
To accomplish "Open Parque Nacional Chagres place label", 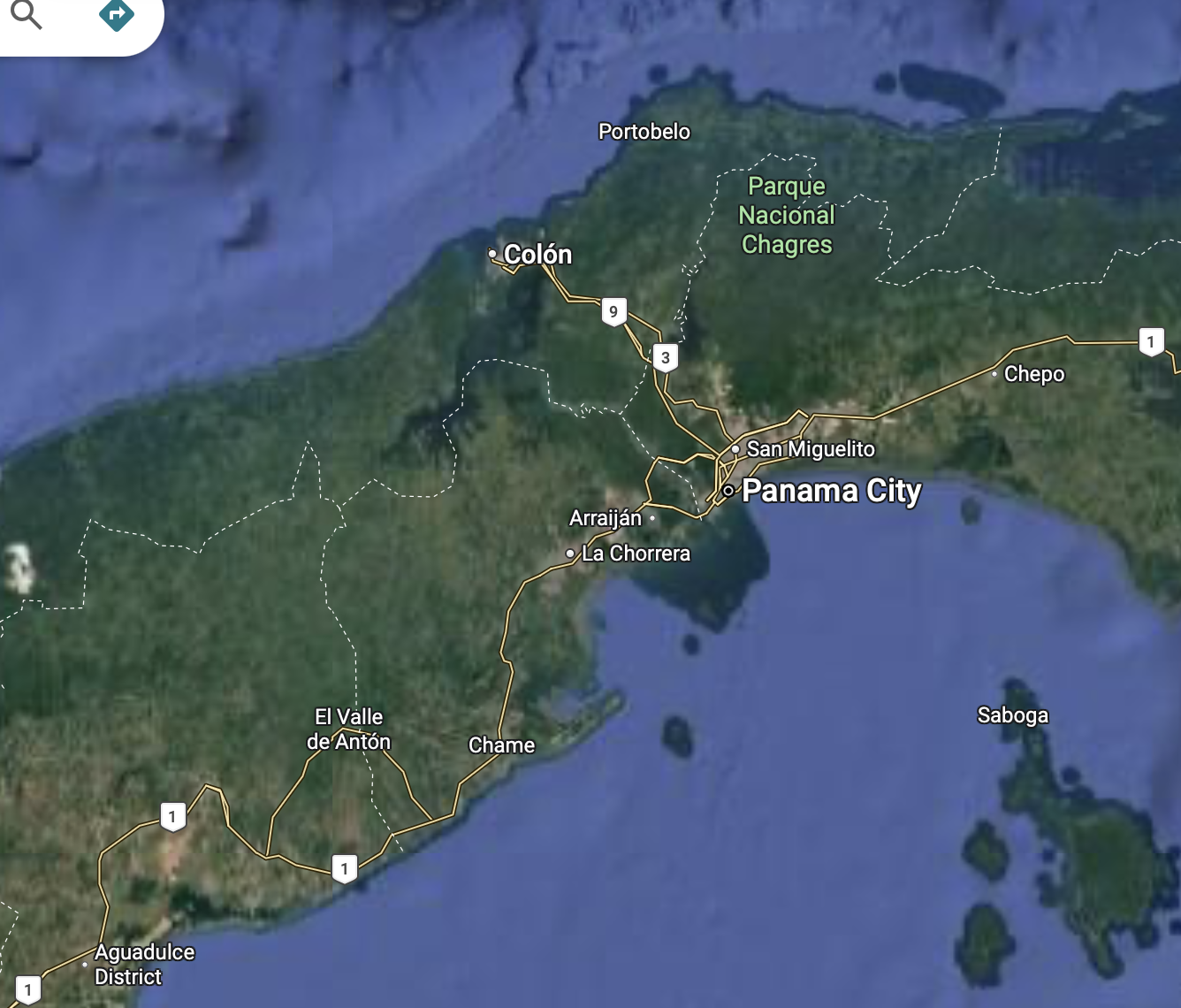I will pos(787,215).
